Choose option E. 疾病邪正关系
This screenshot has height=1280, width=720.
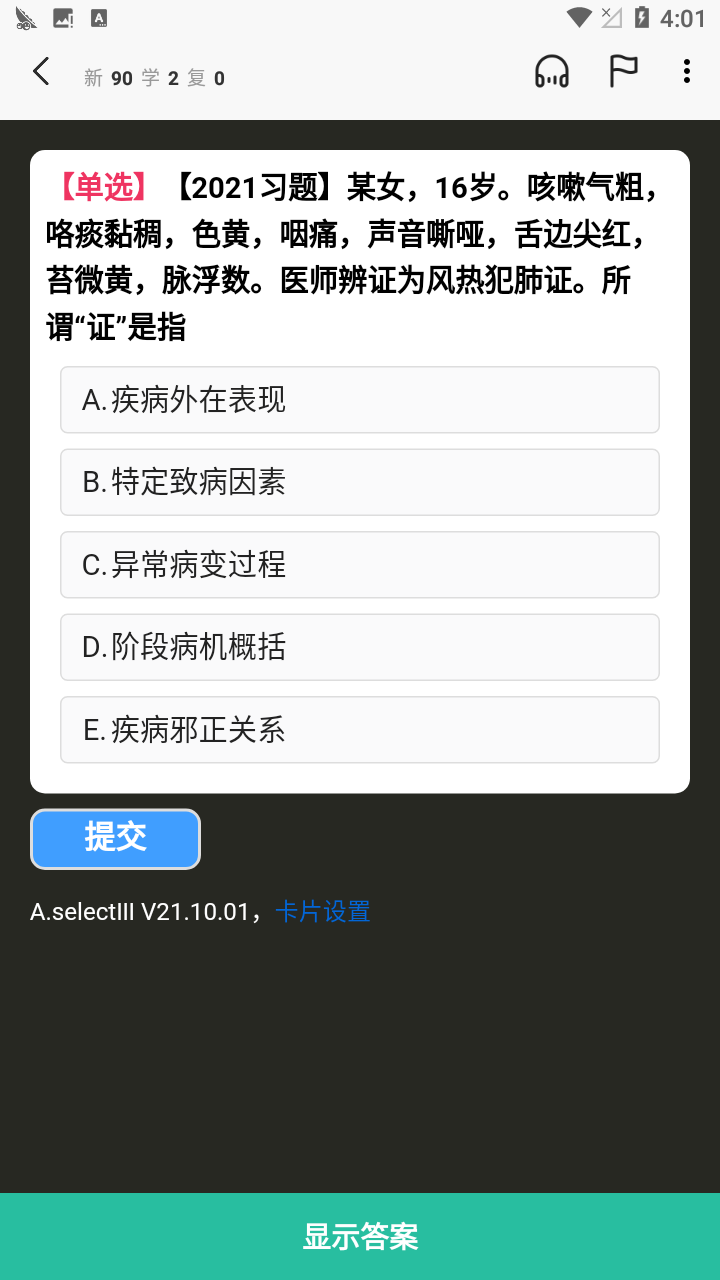coord(360,730)
